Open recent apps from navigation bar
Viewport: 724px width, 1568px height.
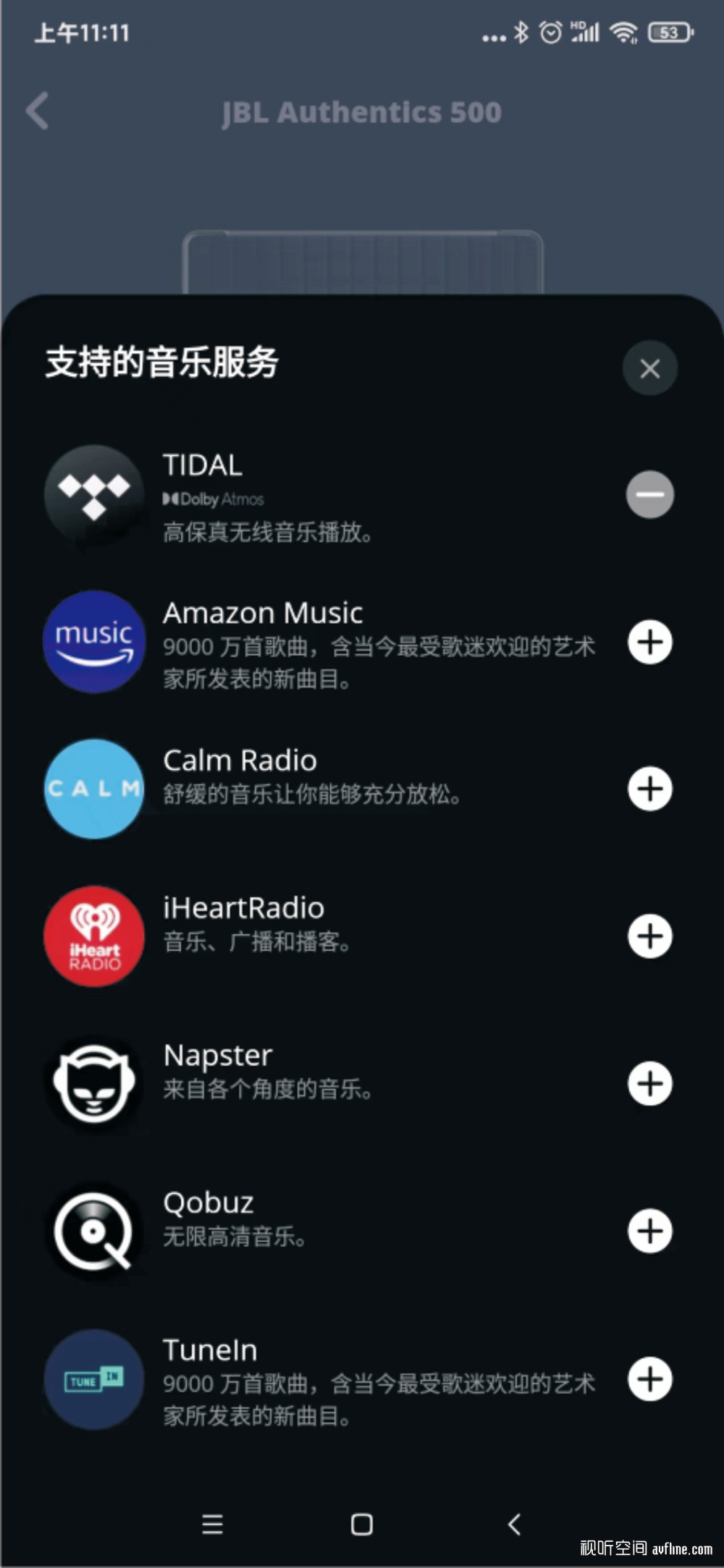coord(212,1525)
